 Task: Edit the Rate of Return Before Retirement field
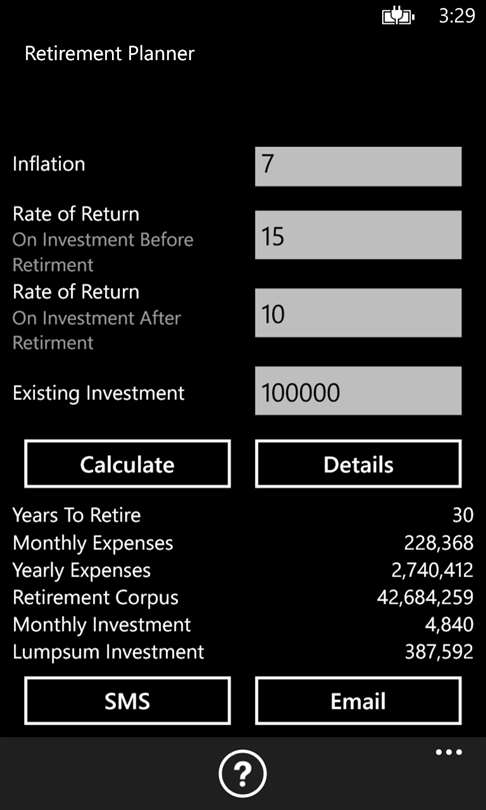358,235
